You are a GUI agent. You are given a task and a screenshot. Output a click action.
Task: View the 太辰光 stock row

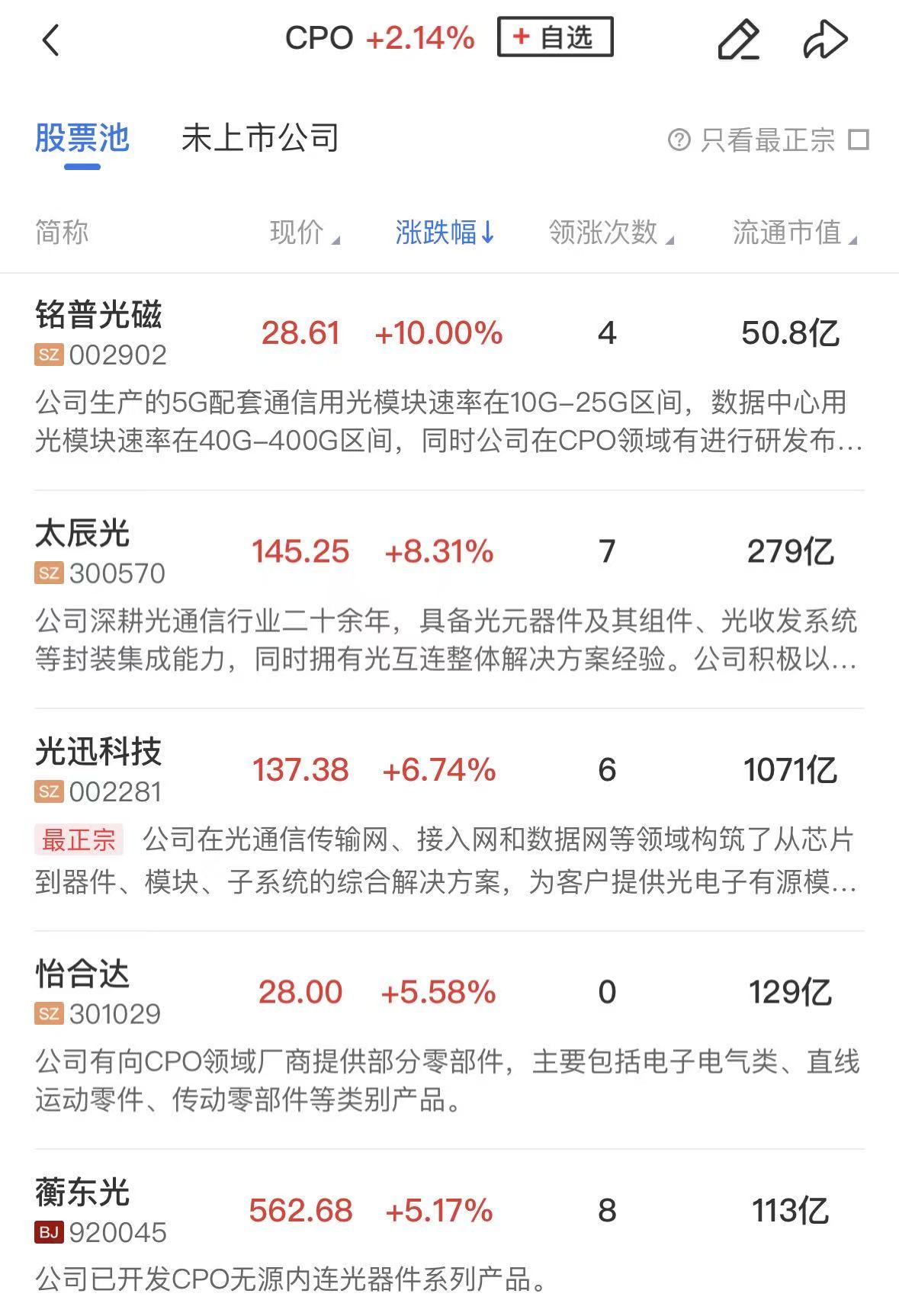click(82, 534)
